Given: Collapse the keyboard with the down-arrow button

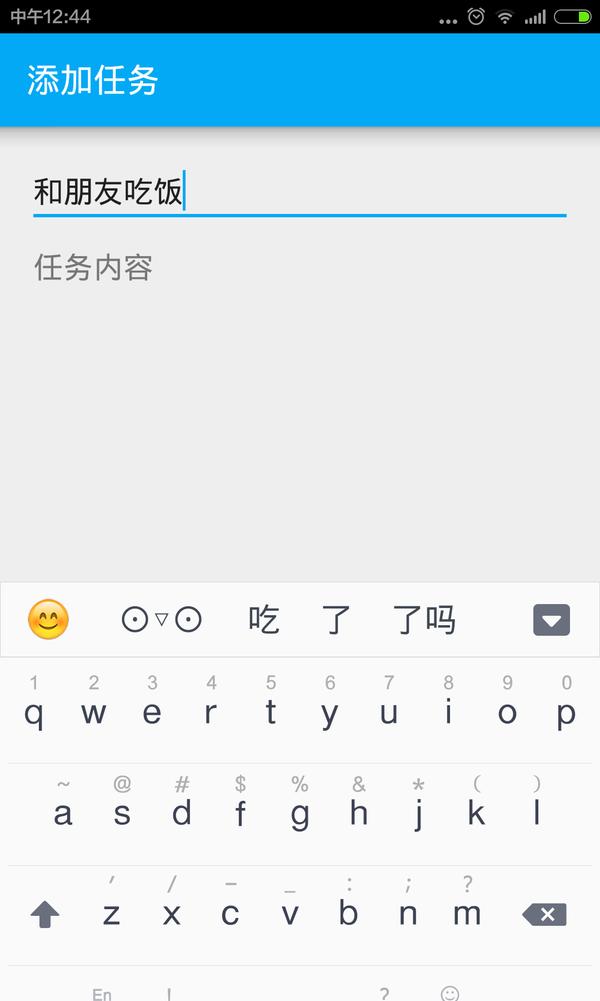Looking at the screenshot, I should pyautogui.click(x=552, y=620).
